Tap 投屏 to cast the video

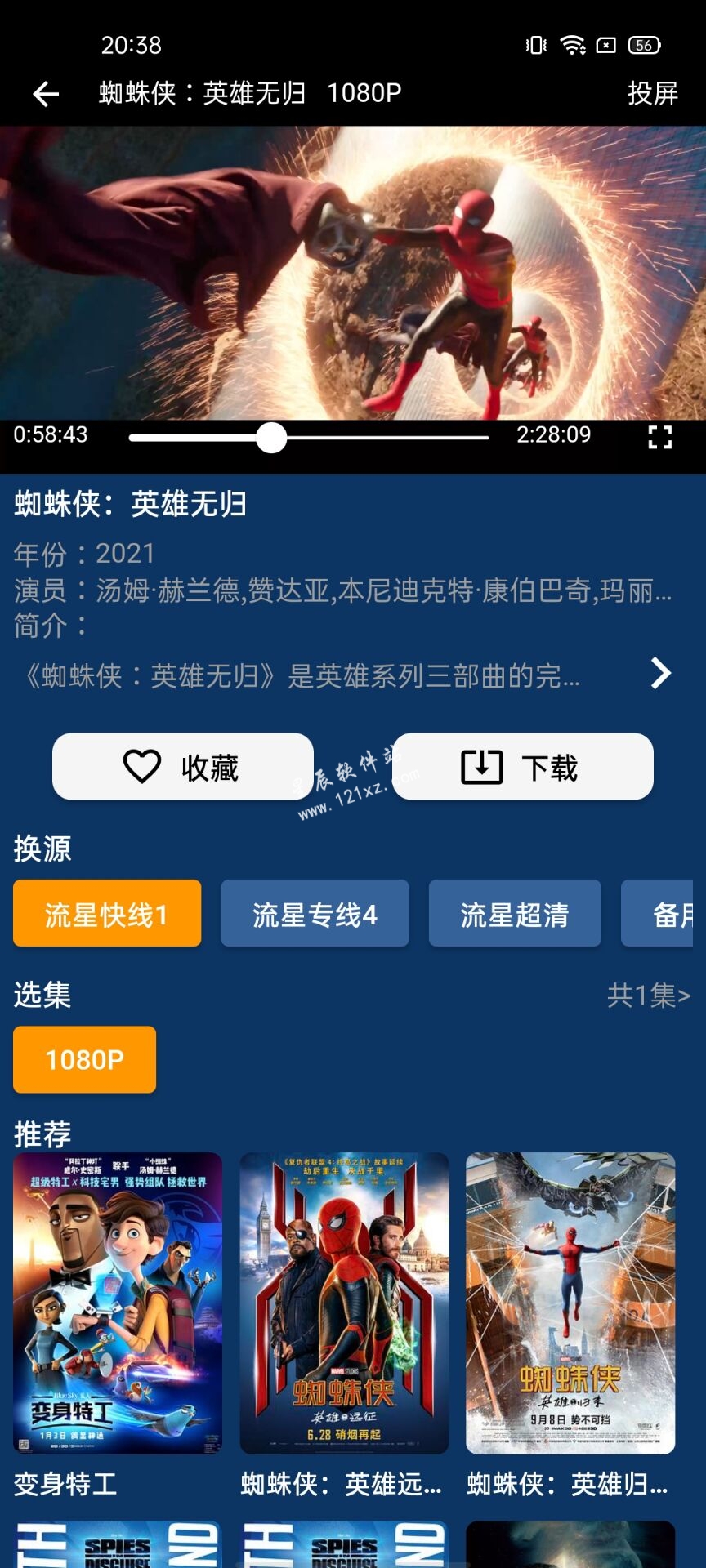652,94
